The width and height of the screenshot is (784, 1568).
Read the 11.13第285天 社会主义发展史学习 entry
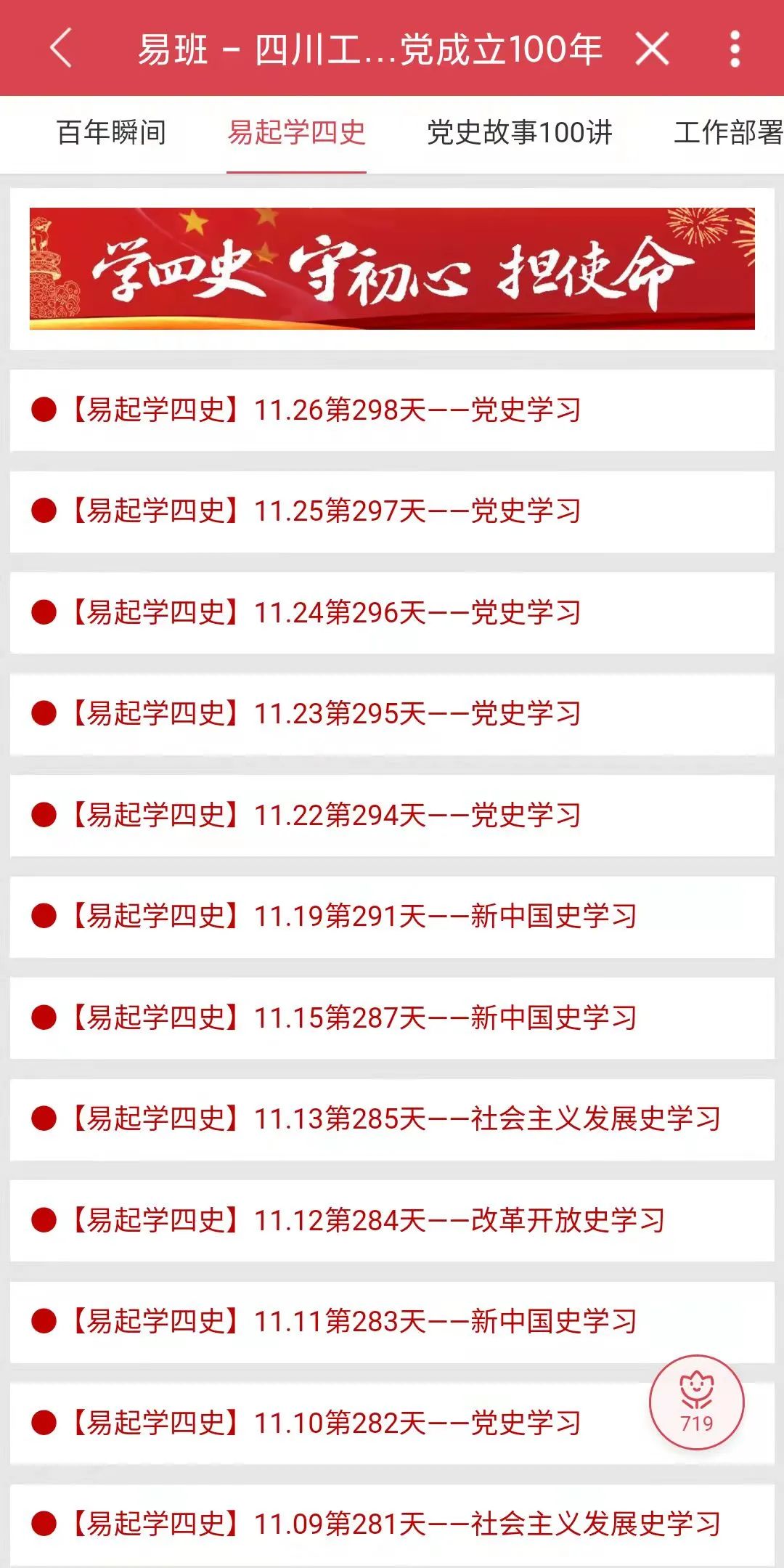pos(392,1119)
